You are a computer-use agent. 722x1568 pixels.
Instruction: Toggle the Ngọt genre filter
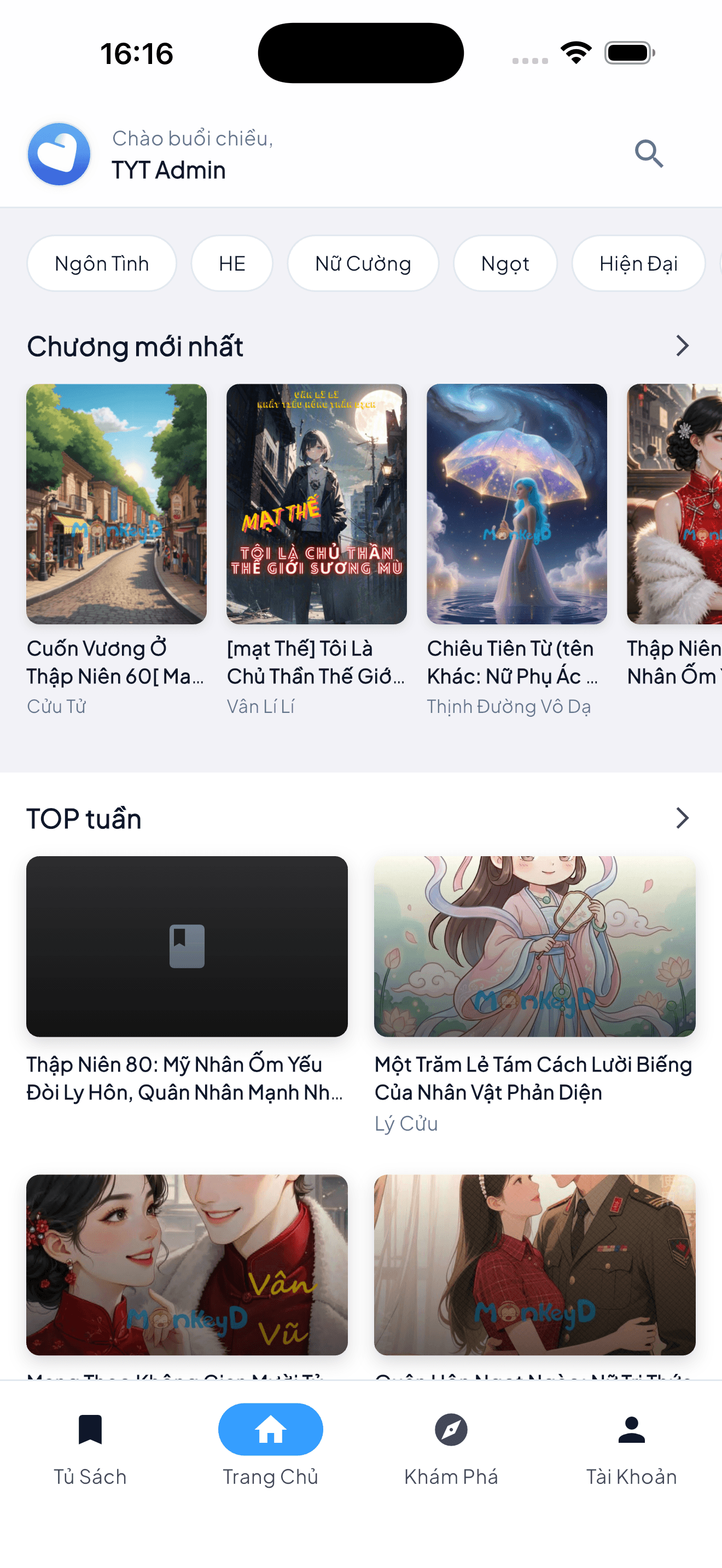[x=505, y=263]
